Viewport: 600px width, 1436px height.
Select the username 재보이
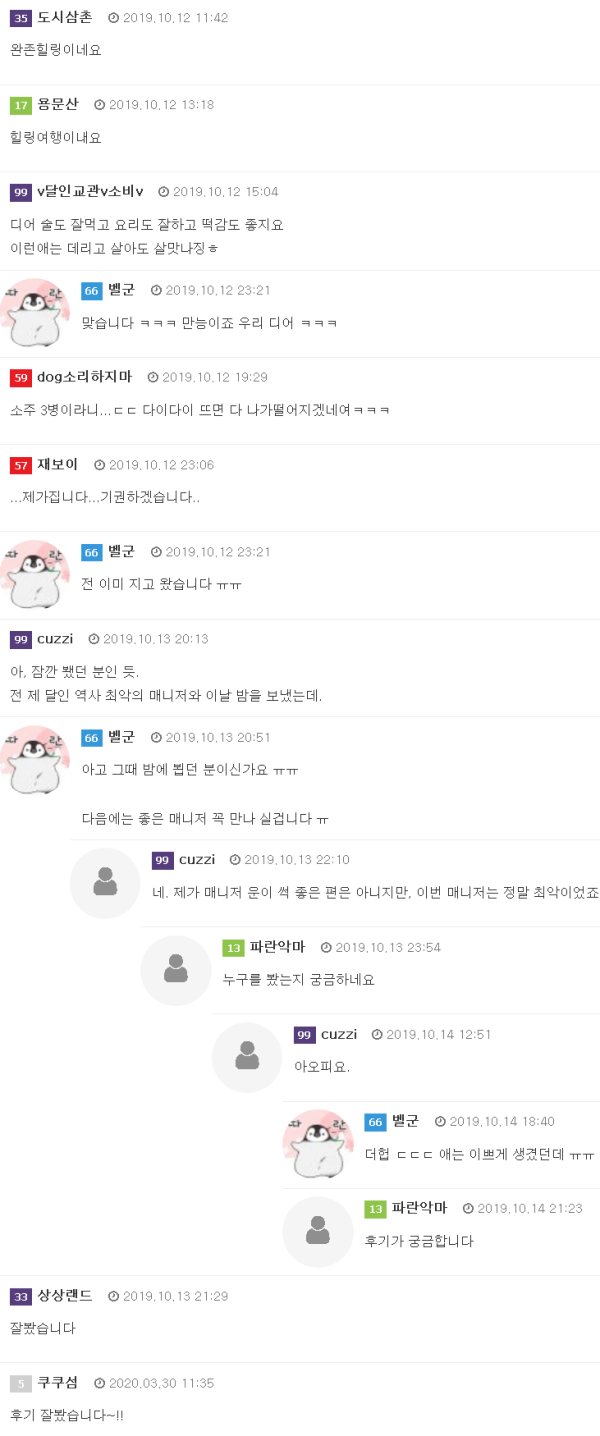point(57,464)
